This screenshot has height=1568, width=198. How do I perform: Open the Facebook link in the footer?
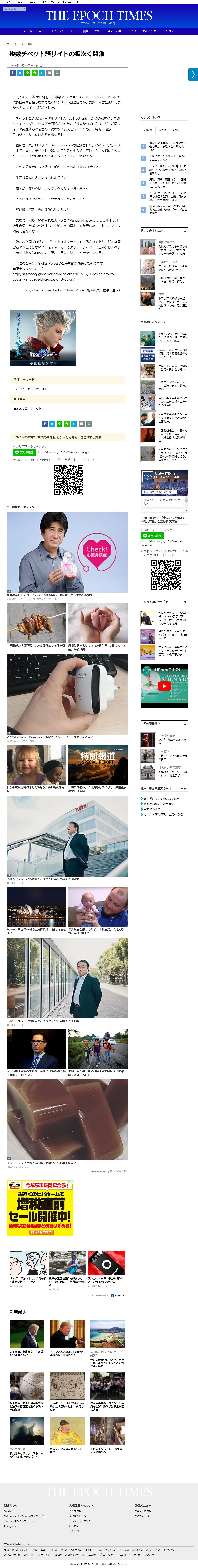9,1511
